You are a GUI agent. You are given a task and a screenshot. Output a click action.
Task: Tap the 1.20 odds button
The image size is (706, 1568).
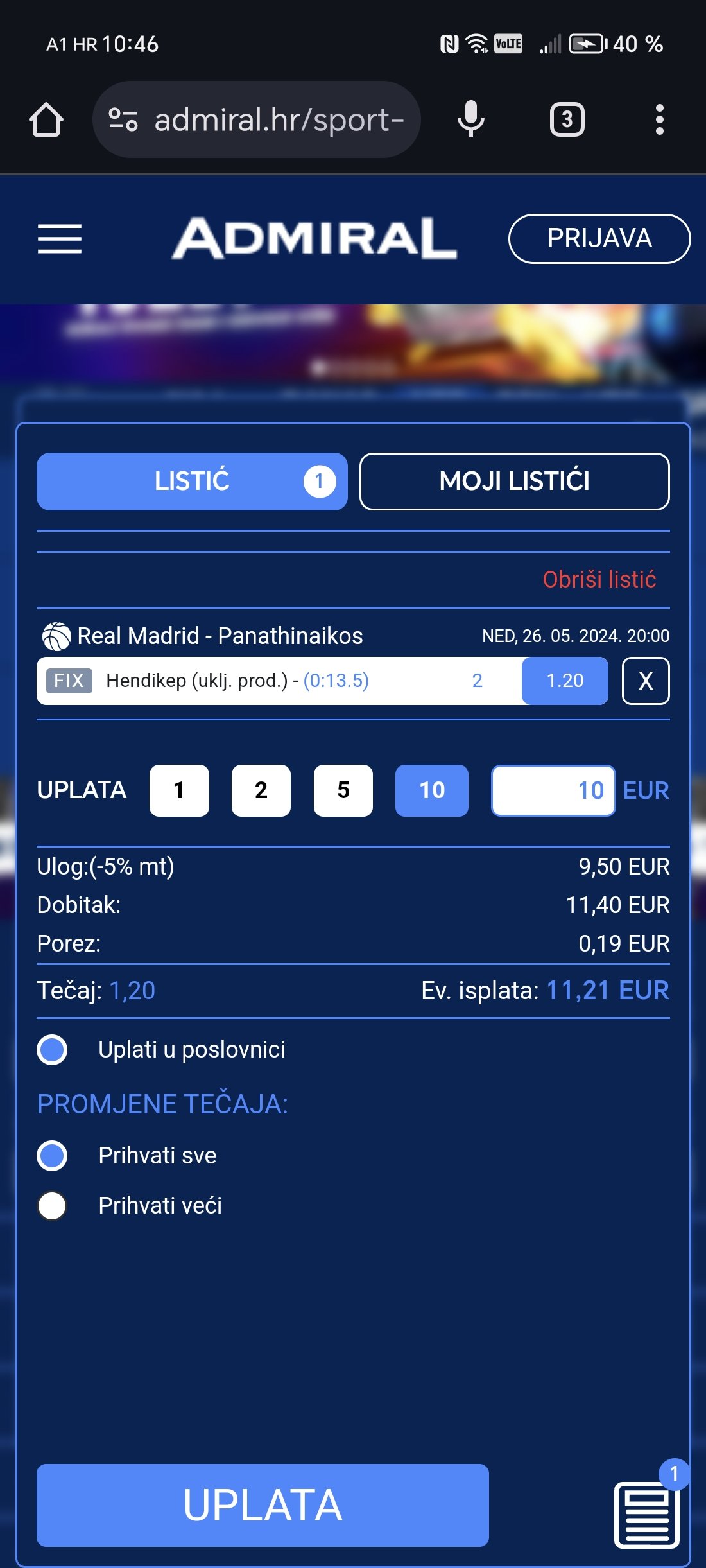(565, 681)
